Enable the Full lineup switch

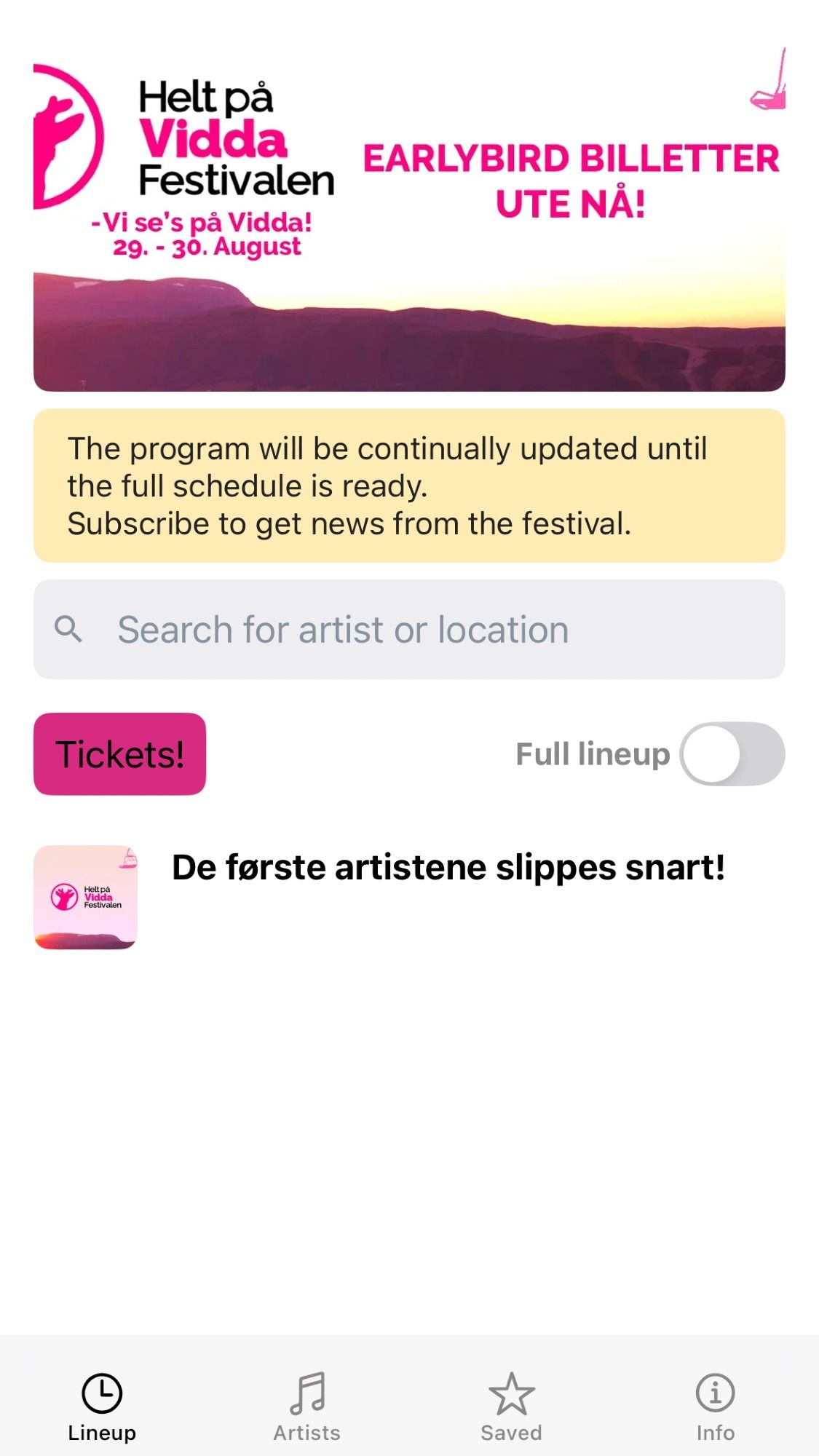pos(732,754)
